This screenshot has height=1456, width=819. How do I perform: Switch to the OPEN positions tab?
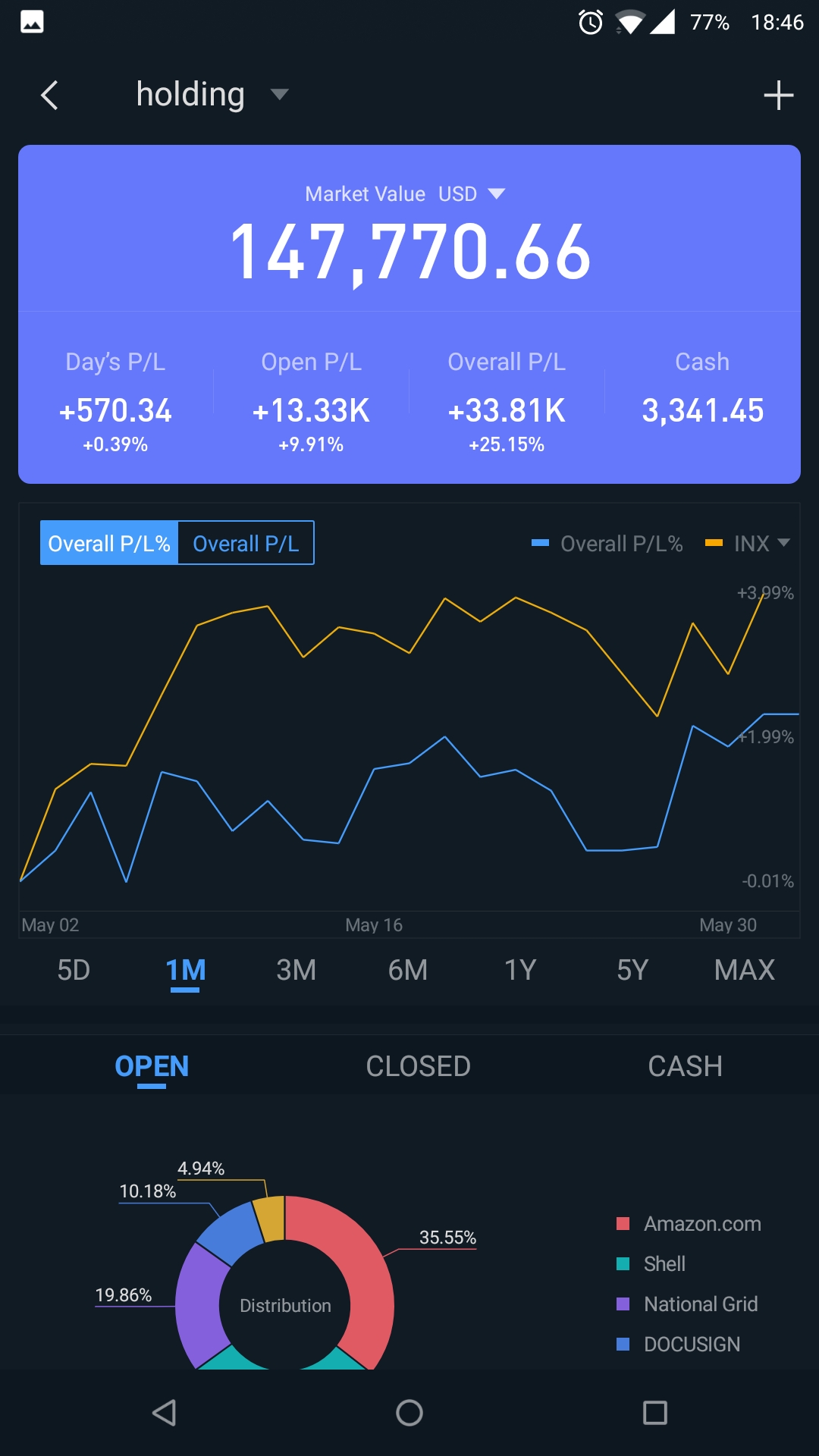[152, 1066]
